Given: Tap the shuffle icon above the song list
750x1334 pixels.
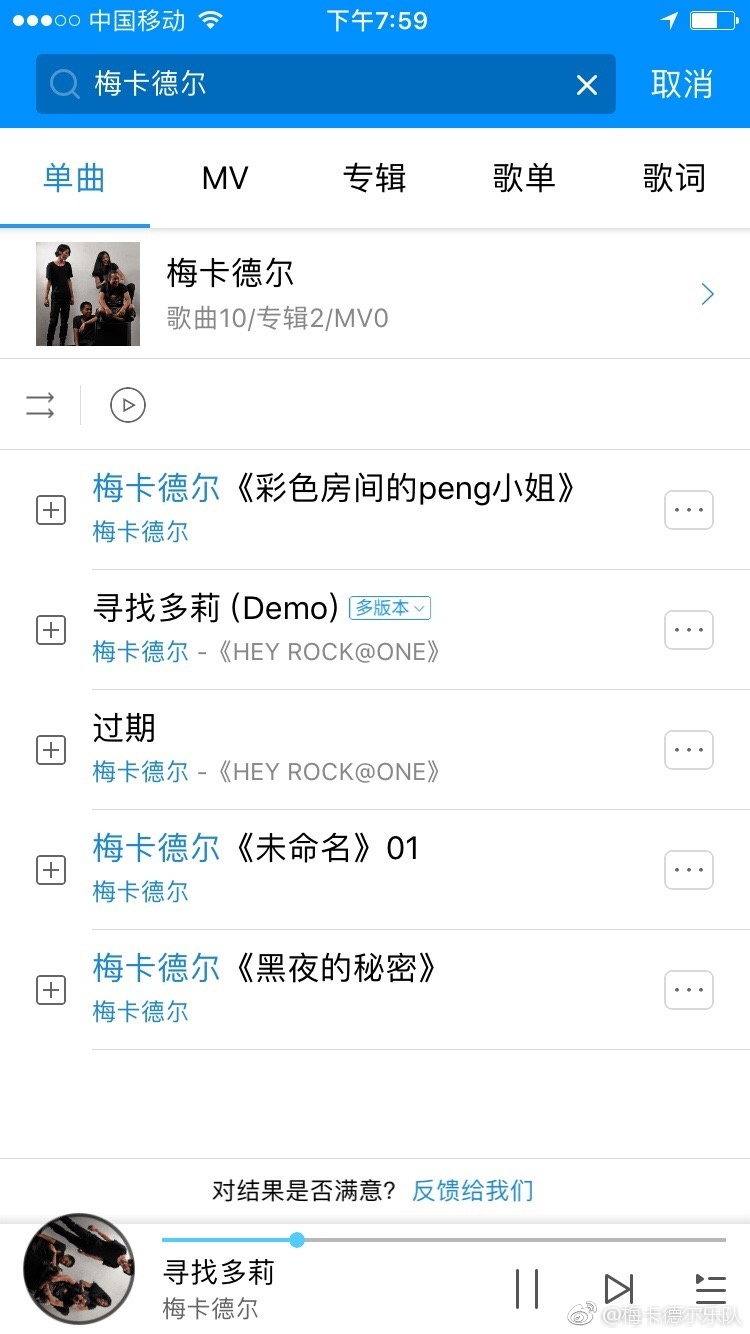Looking at the screenshot, I should pyautogui.click(x=40, y=405).
